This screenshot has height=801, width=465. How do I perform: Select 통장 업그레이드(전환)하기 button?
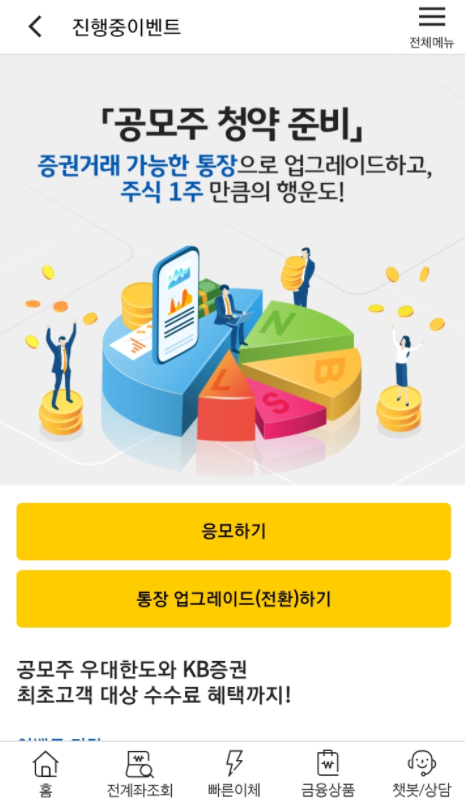234,599
